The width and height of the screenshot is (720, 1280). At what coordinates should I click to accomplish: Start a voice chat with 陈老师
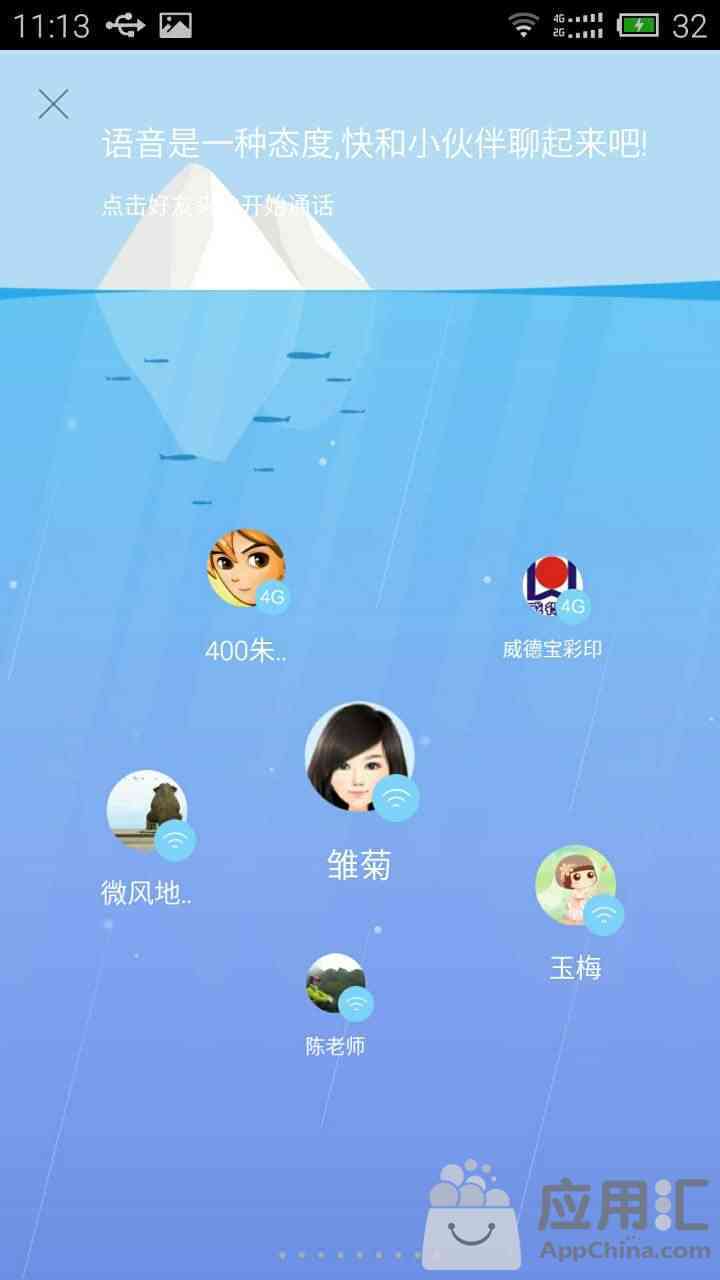click(x=336, y=983)
